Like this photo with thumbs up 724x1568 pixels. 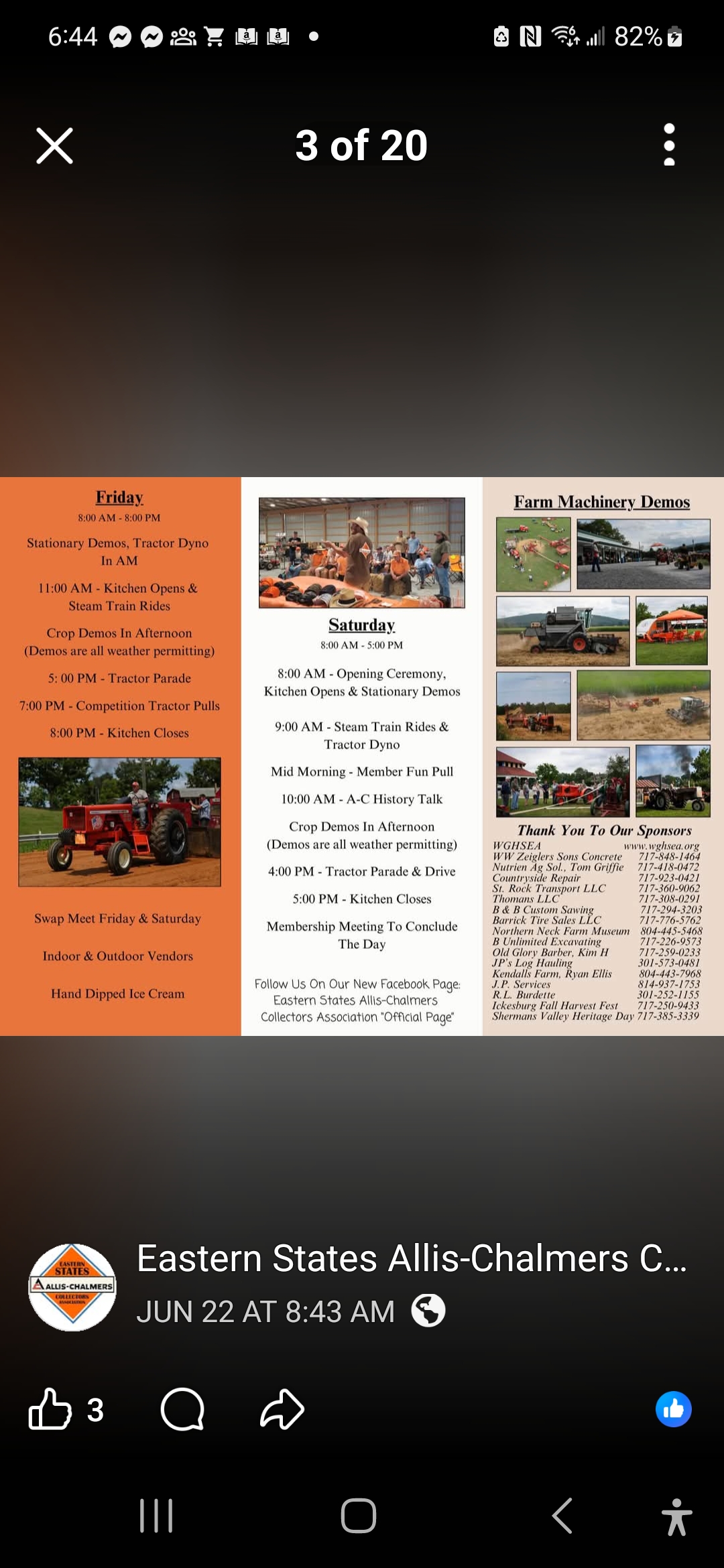coord(50,1409)
